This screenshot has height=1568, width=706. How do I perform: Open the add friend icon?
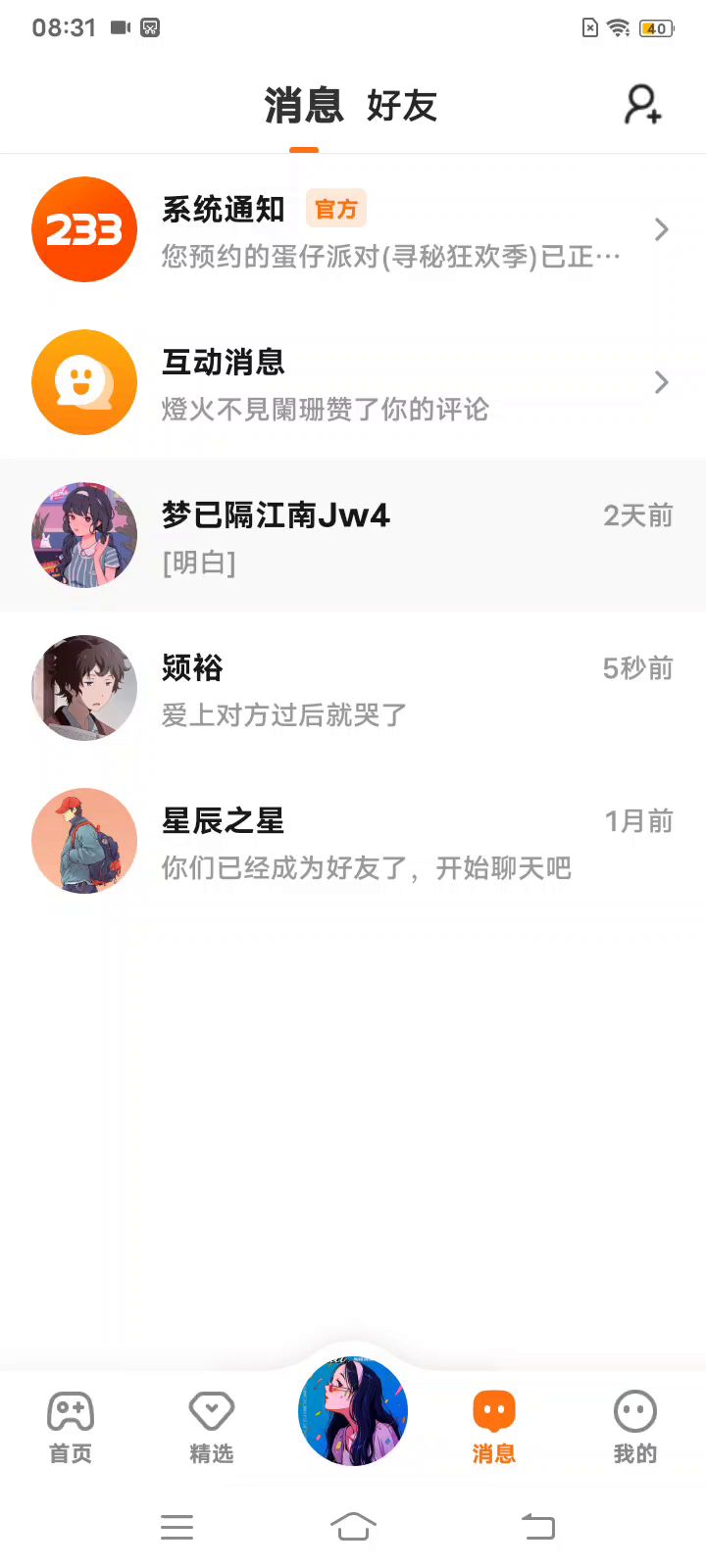[x=643, y=105]
